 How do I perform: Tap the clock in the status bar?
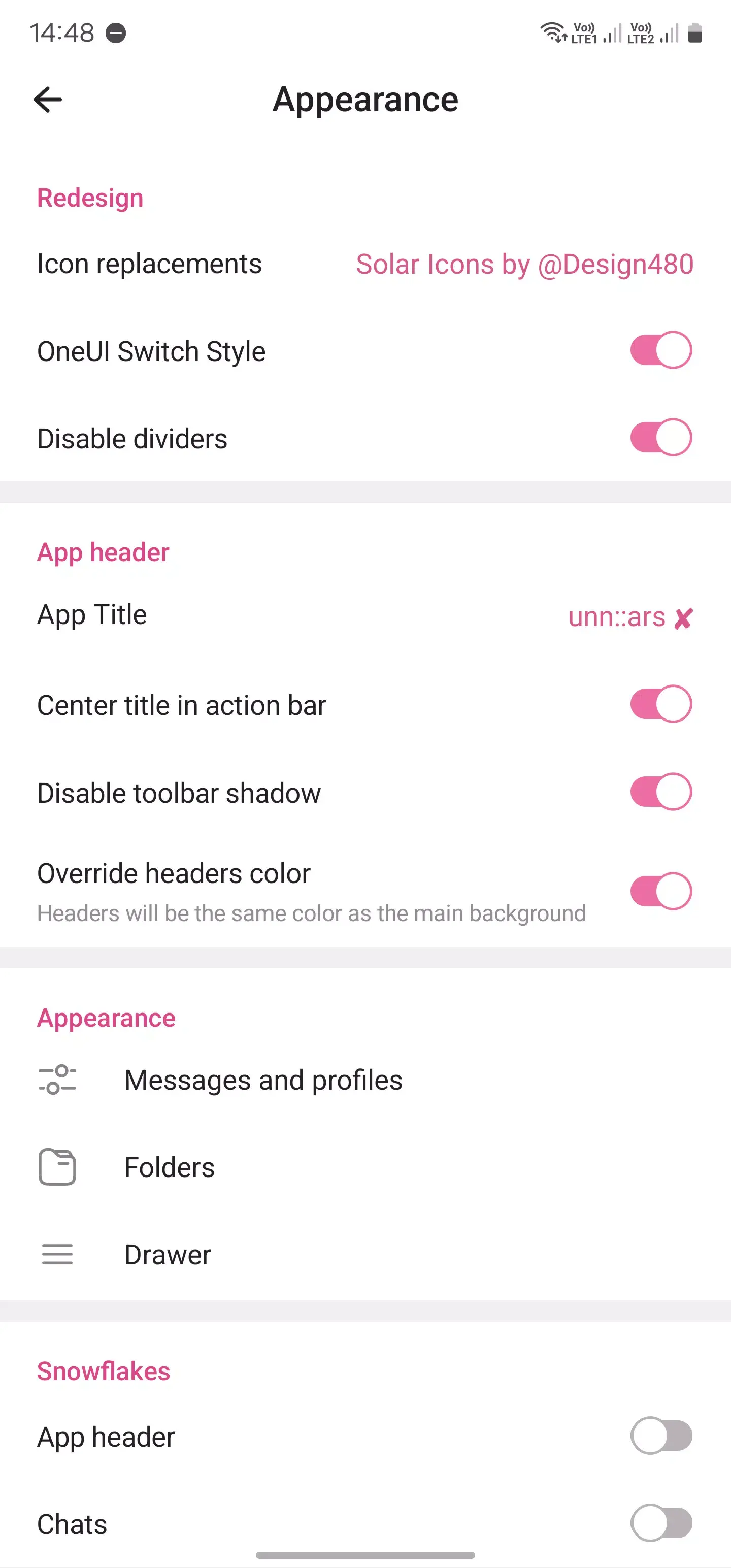[62, 32]
